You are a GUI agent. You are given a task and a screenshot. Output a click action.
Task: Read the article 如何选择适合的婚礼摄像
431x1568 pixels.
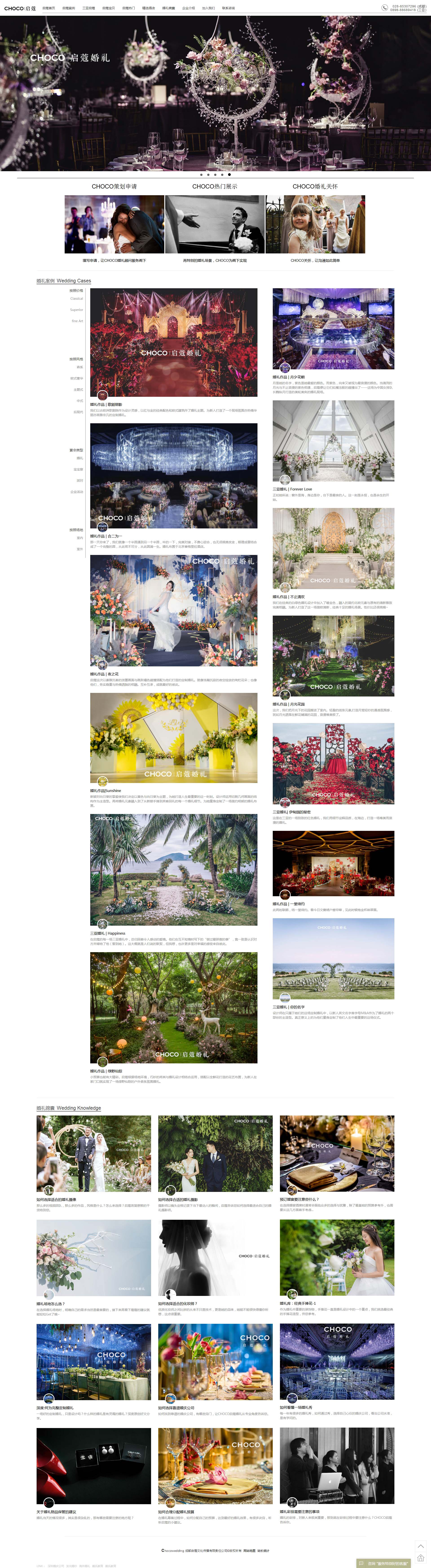(94, 1153)
